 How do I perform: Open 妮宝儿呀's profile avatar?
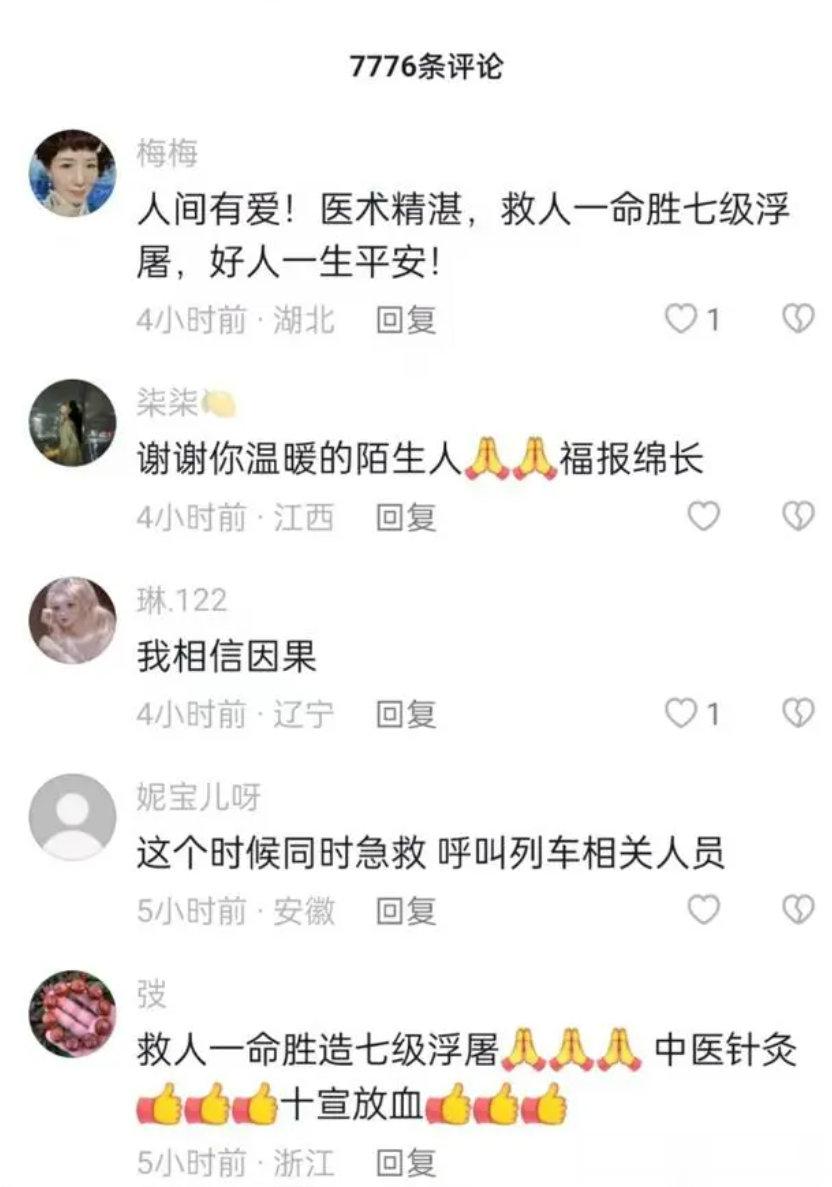click(x=72, y=818)
